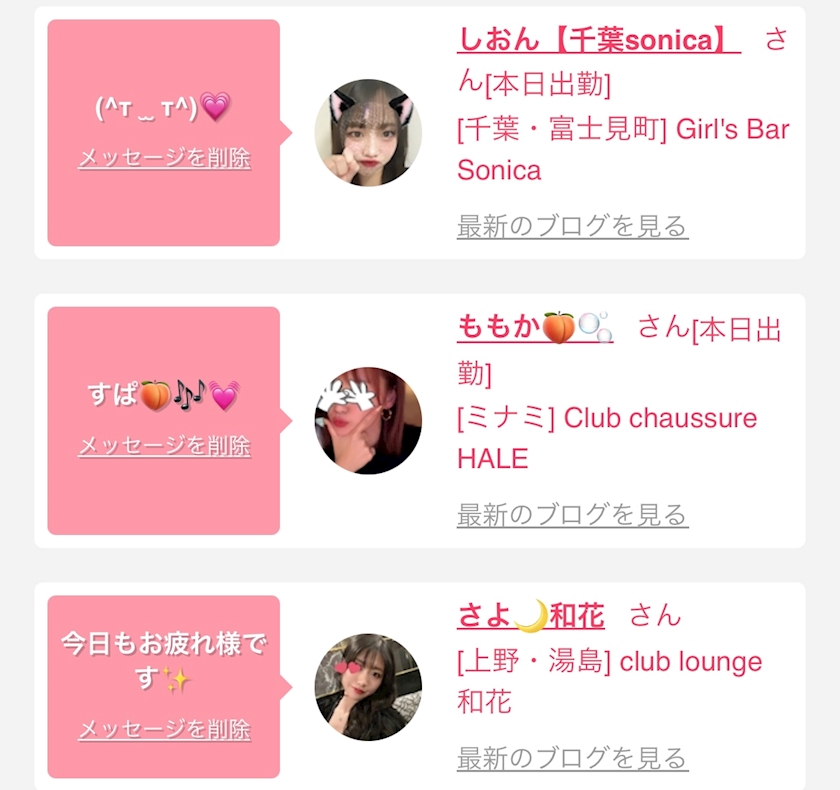
Task: Delete the すぱ message
Action: pyautogui.click(x=164, y=446)
